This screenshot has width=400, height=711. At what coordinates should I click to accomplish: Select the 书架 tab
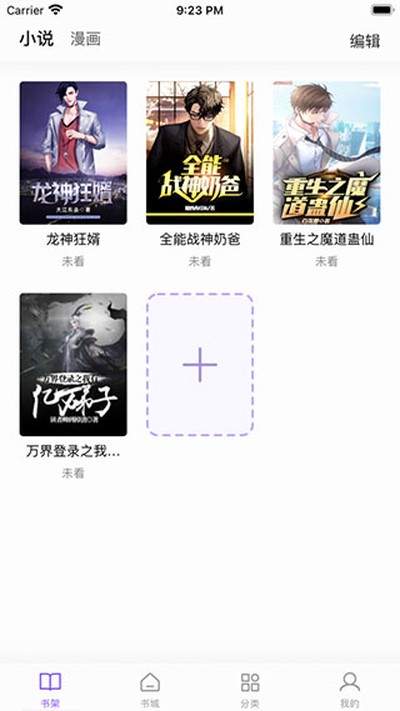coord(50,690)
